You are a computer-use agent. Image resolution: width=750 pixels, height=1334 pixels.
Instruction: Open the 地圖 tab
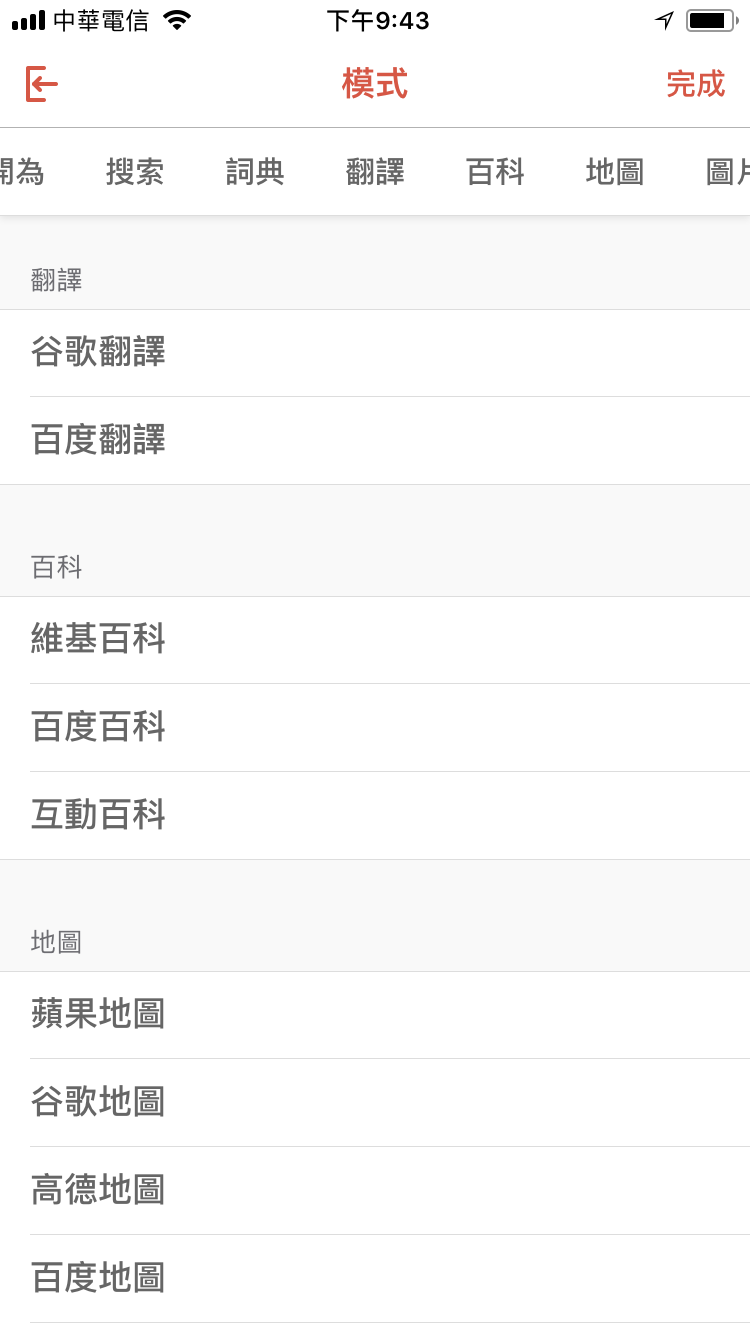tap(615, 172)
